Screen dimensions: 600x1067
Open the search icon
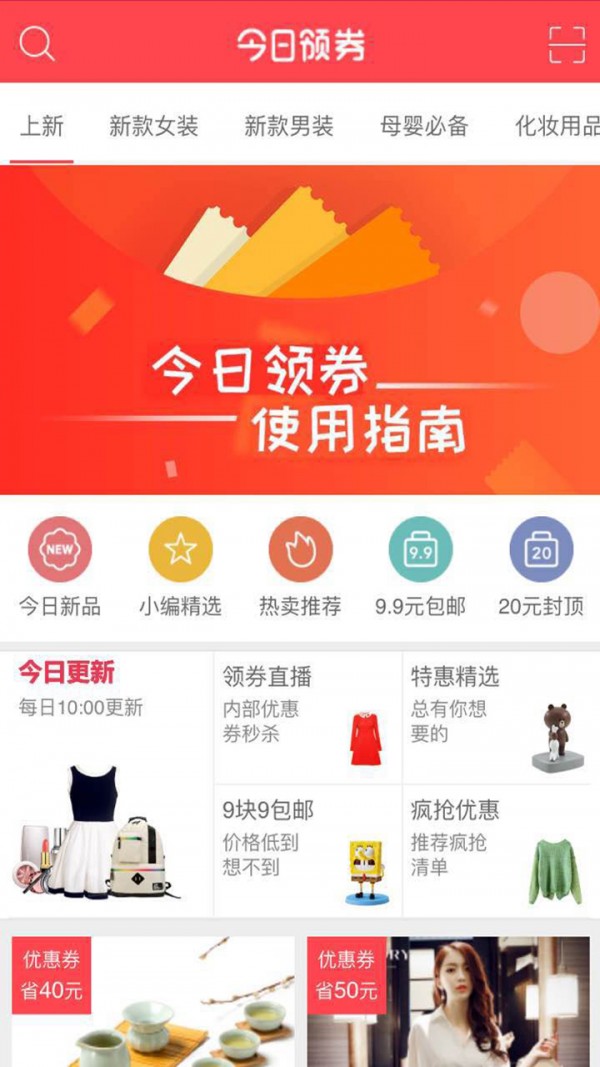pyautogui.click(x=37, y=43)
